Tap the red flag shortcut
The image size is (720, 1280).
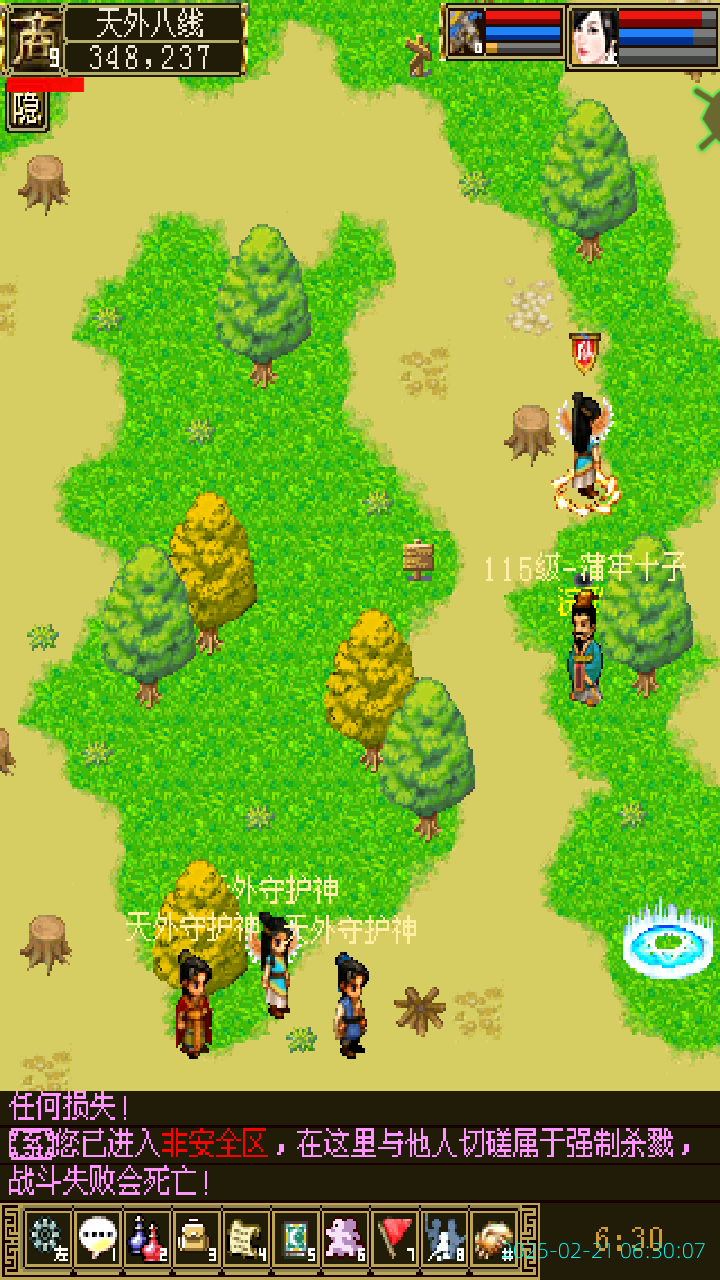(x=396, y=1238)
